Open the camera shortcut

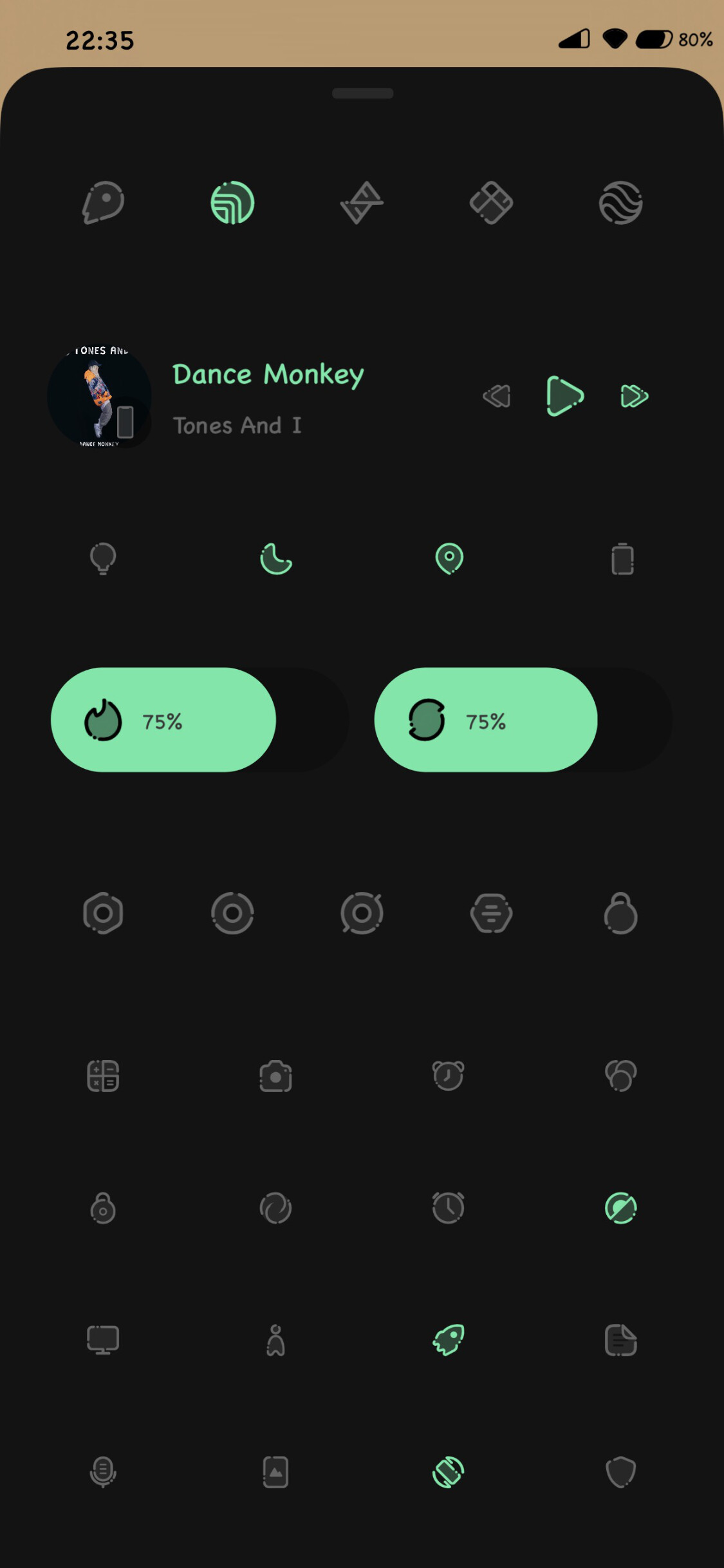[x=276, y=1075]
